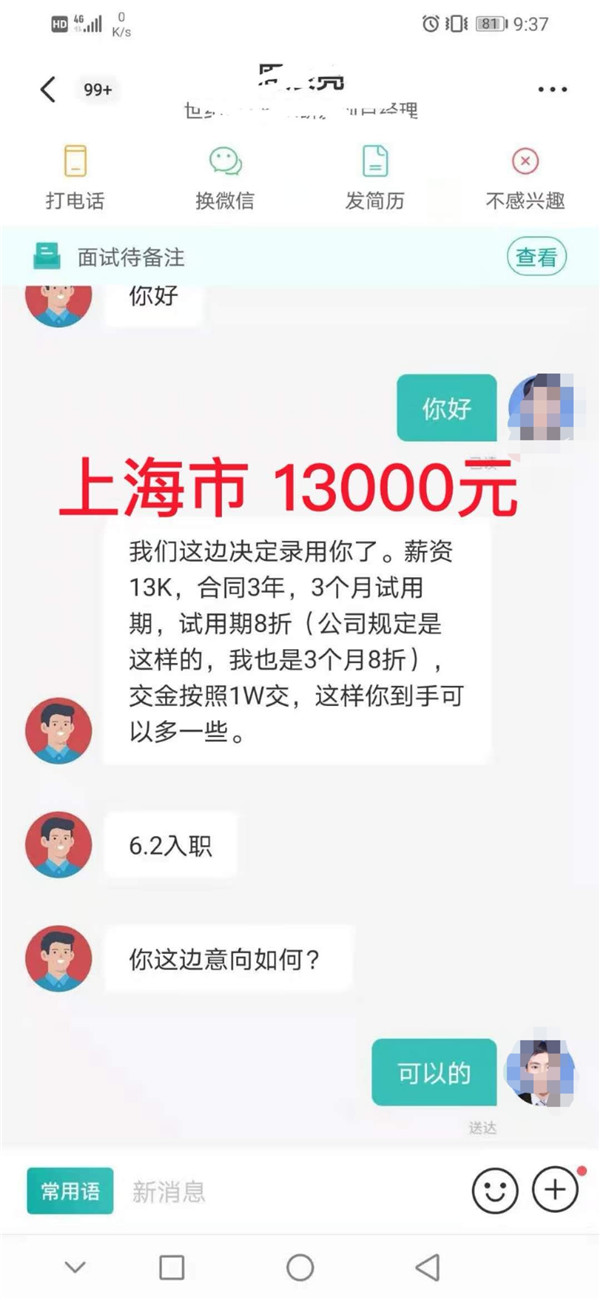Open the emoji picker
Screen dimensions: 600x1300
pos(495,1190)
